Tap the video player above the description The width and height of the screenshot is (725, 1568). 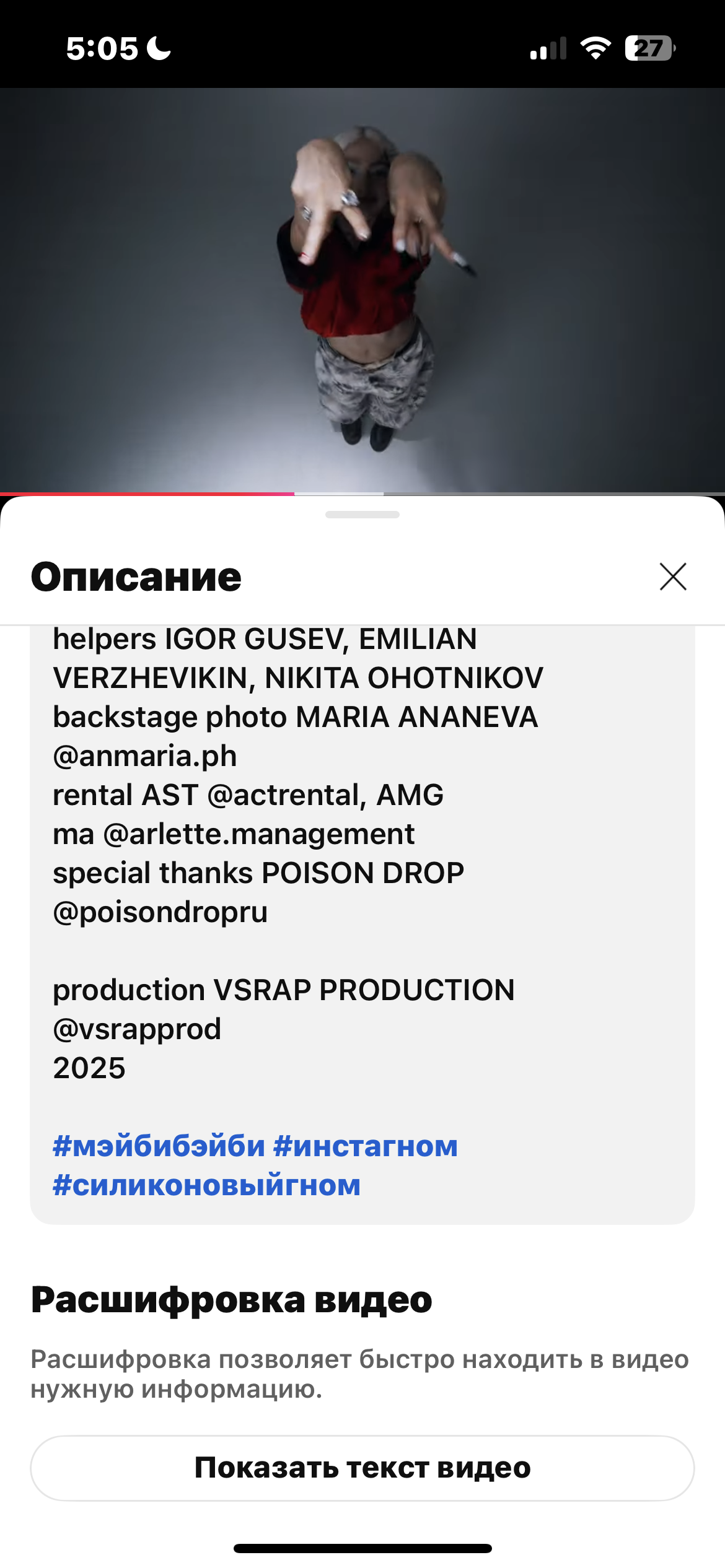pyautogui.click(x=362, y=290)
